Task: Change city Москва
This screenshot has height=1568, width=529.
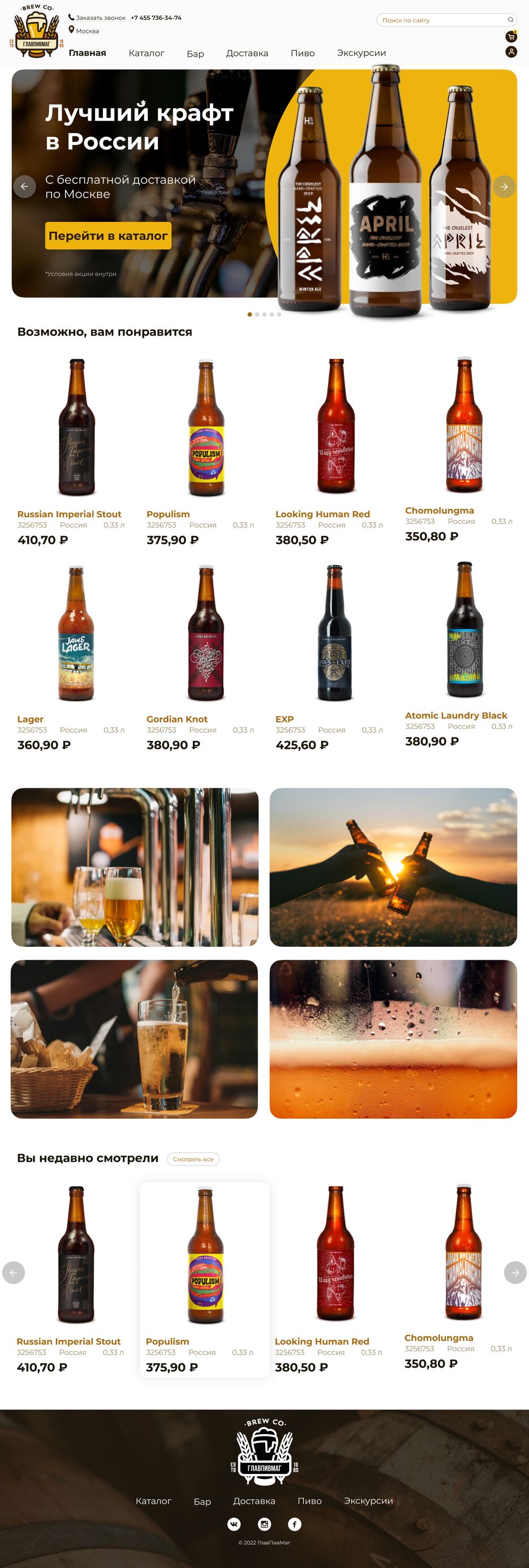Action: (x=87, y=31)
